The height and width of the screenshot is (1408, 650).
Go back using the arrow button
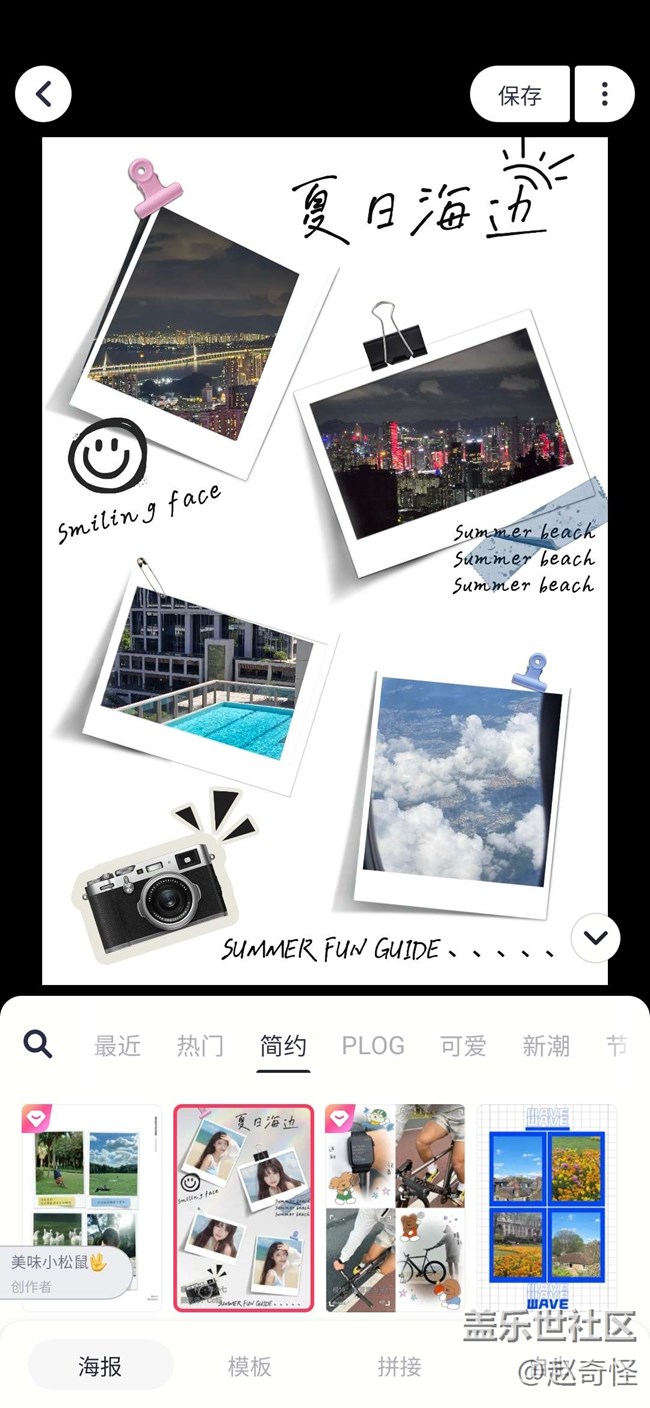(x=43, y=94)
